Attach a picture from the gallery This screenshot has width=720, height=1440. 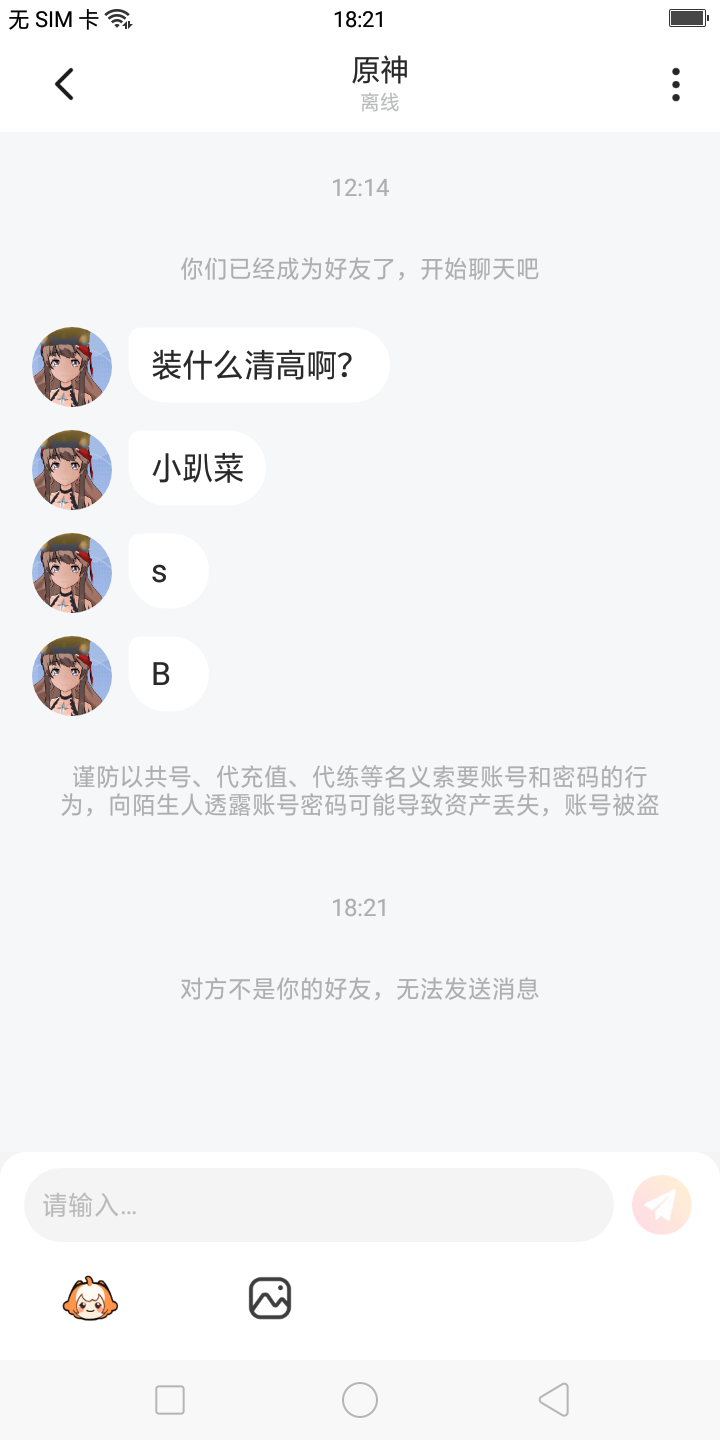click(x=270, y=1299)
